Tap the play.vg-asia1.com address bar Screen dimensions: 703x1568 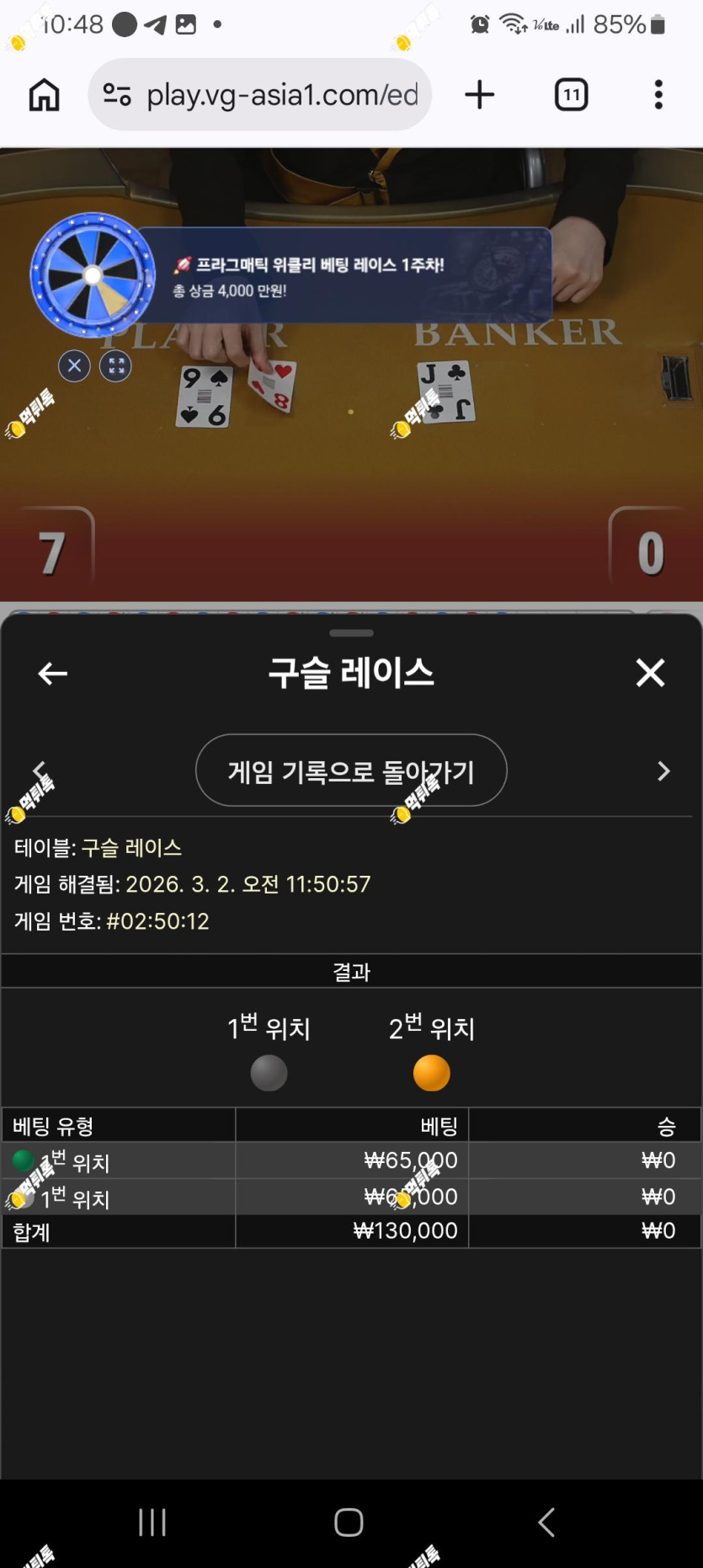260,95
